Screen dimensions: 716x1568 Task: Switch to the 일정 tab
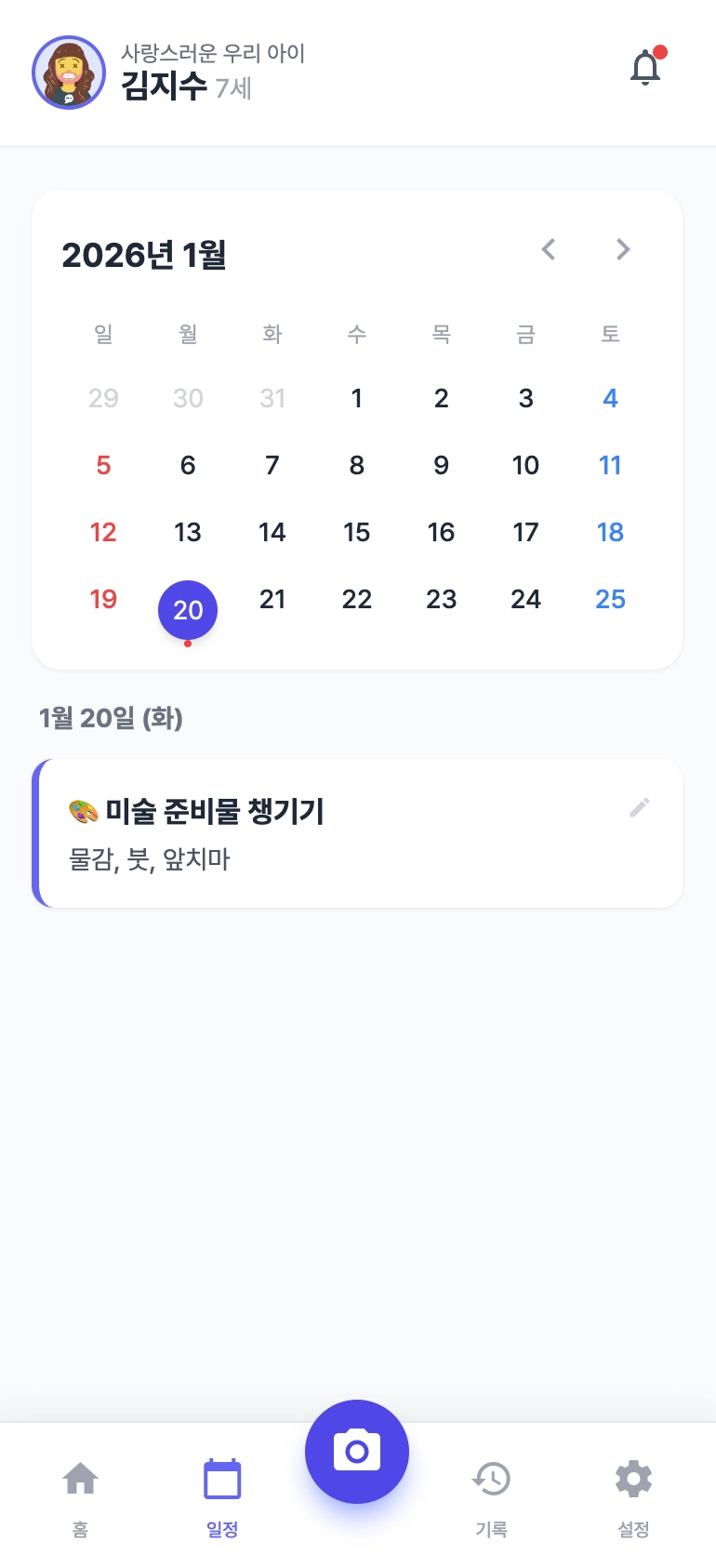point(222,1494)
